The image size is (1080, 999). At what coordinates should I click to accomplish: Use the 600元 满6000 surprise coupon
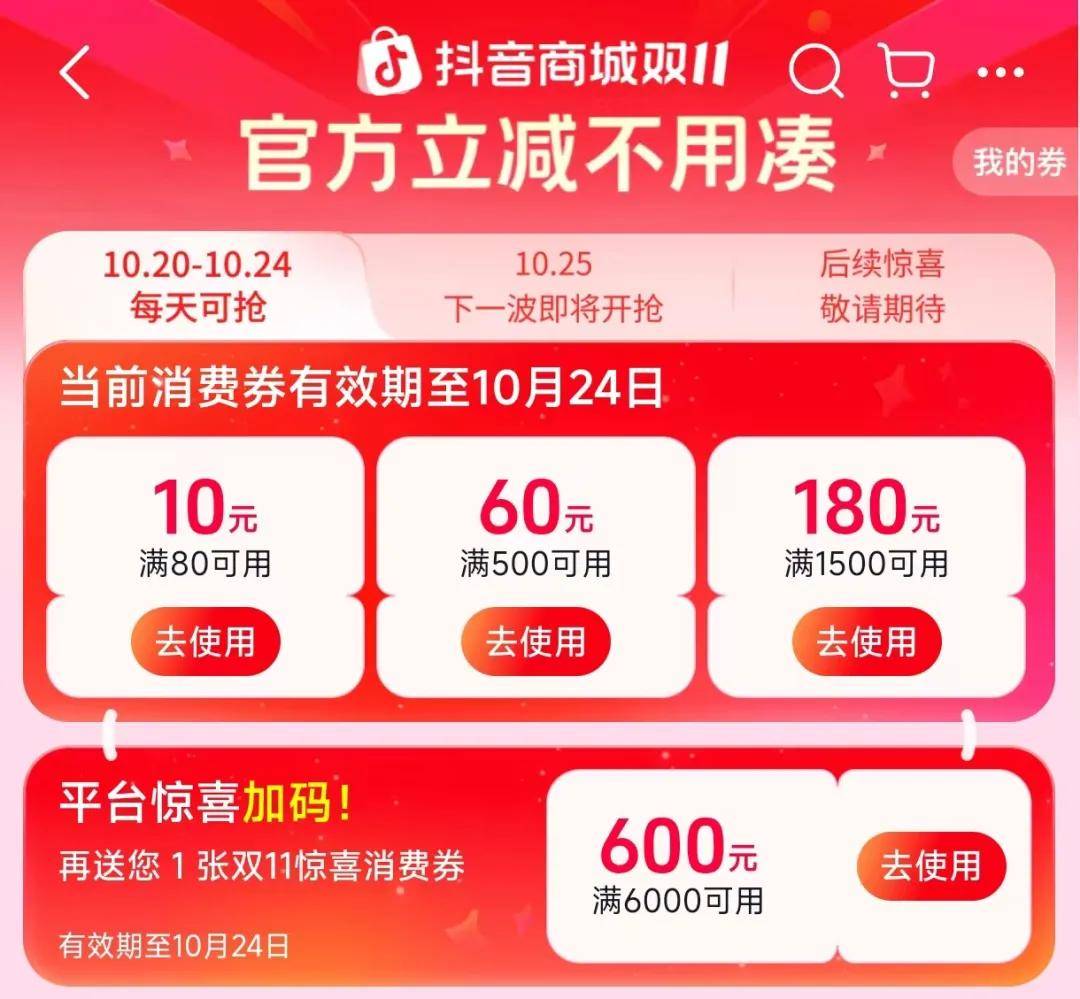(x=930, y=865)
